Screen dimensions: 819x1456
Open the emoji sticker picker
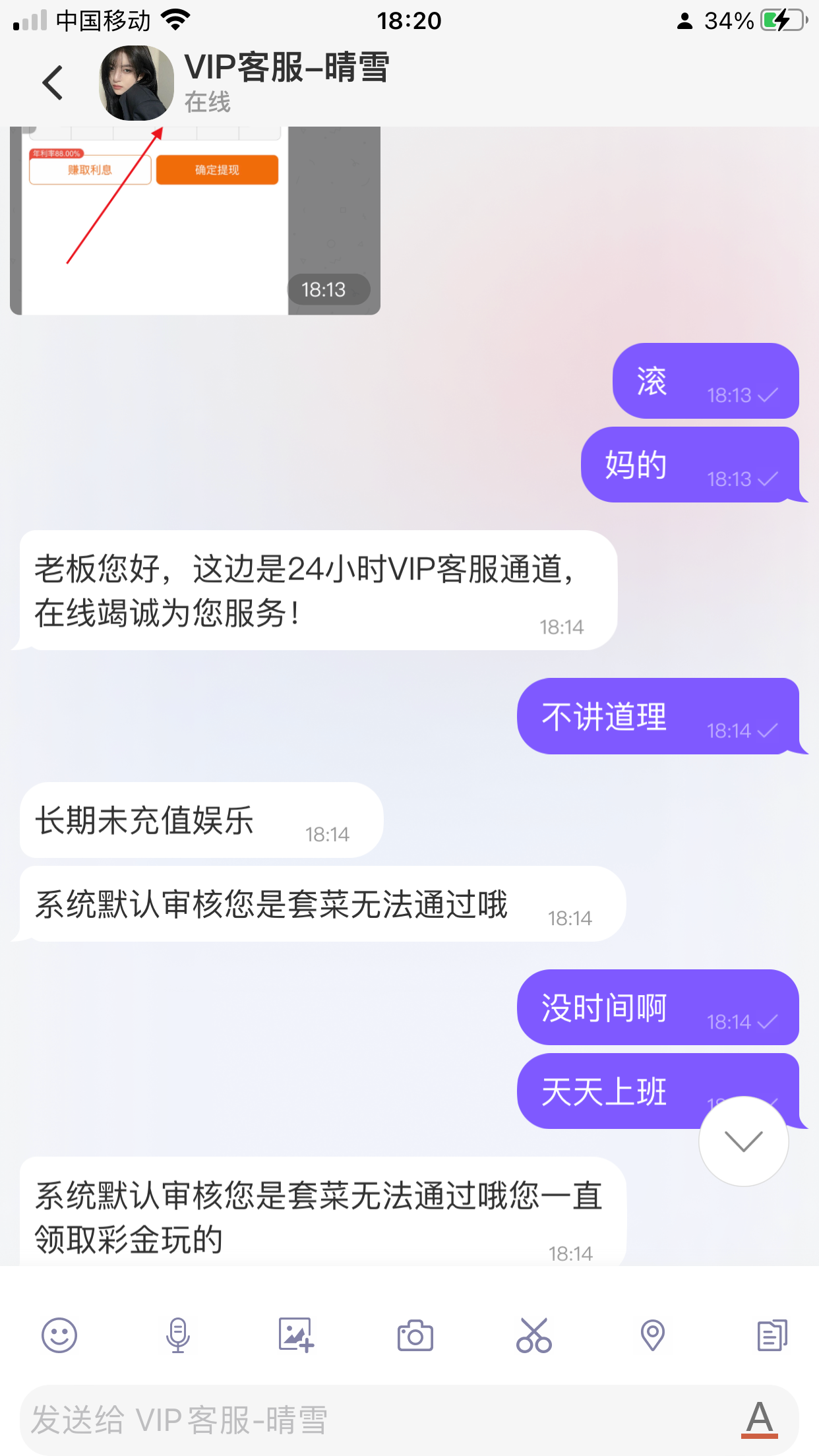59,1335
